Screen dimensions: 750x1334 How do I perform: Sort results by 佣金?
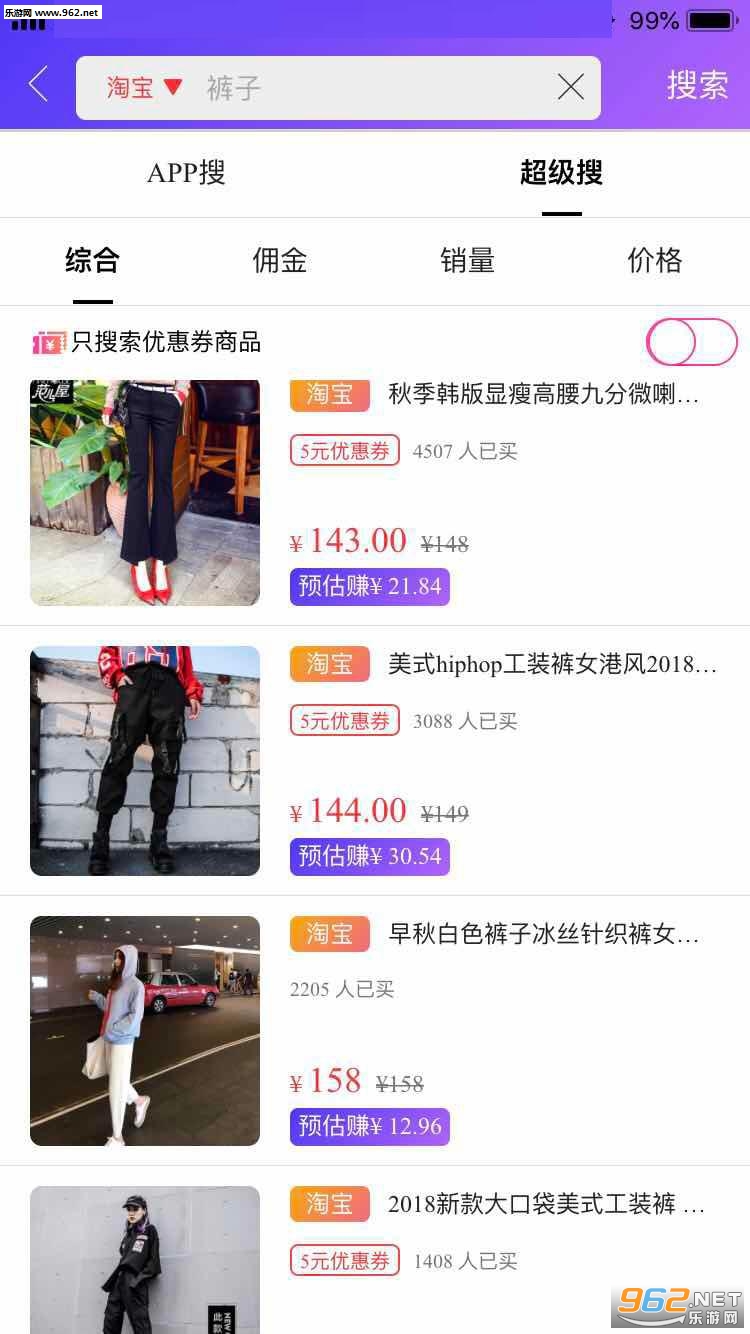(279, 261)
